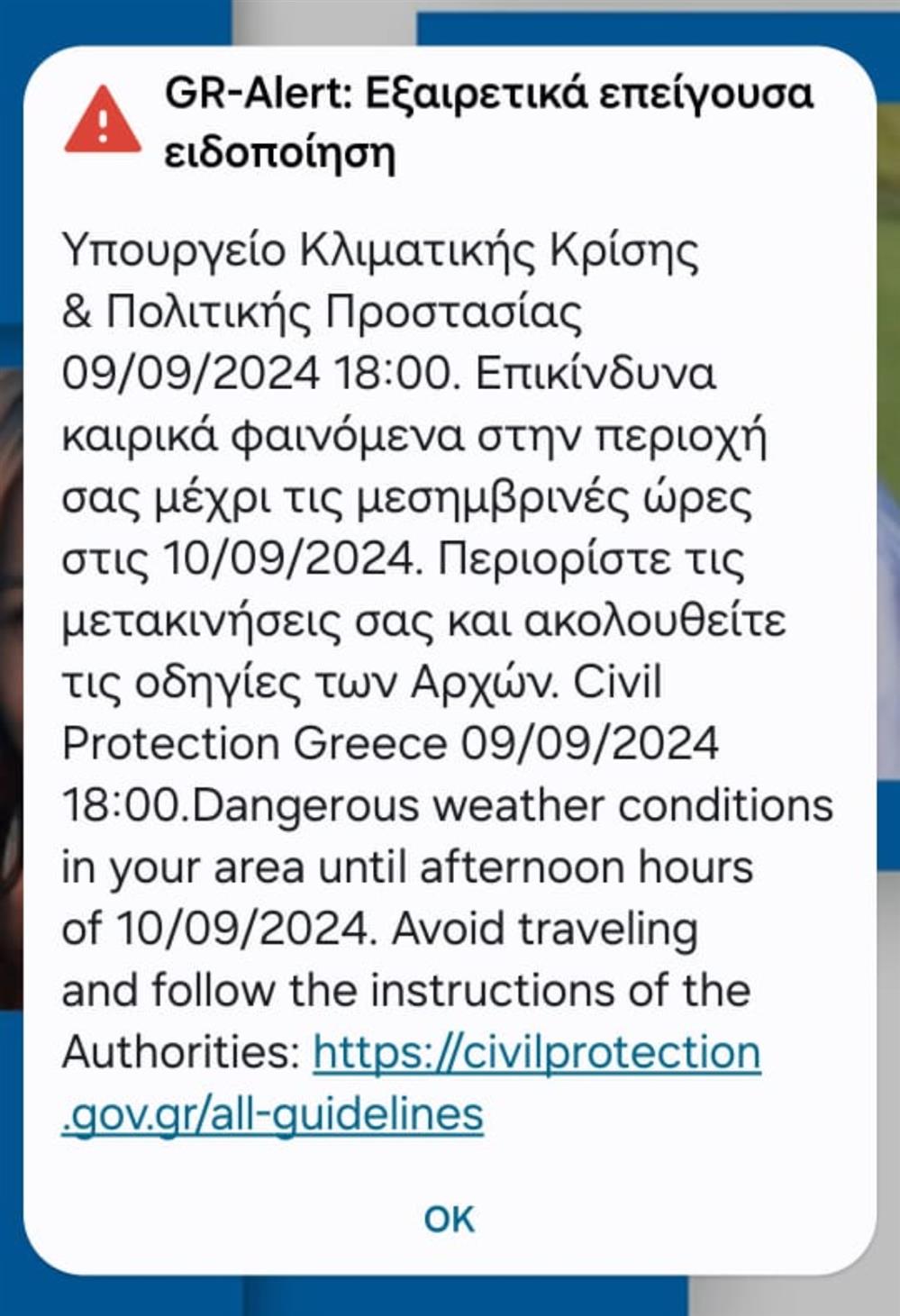This screenshot has width=900, height=1316.
Task: Click the photo visible at the left edge
Action: pyautogui.click(x=11, y=631)
